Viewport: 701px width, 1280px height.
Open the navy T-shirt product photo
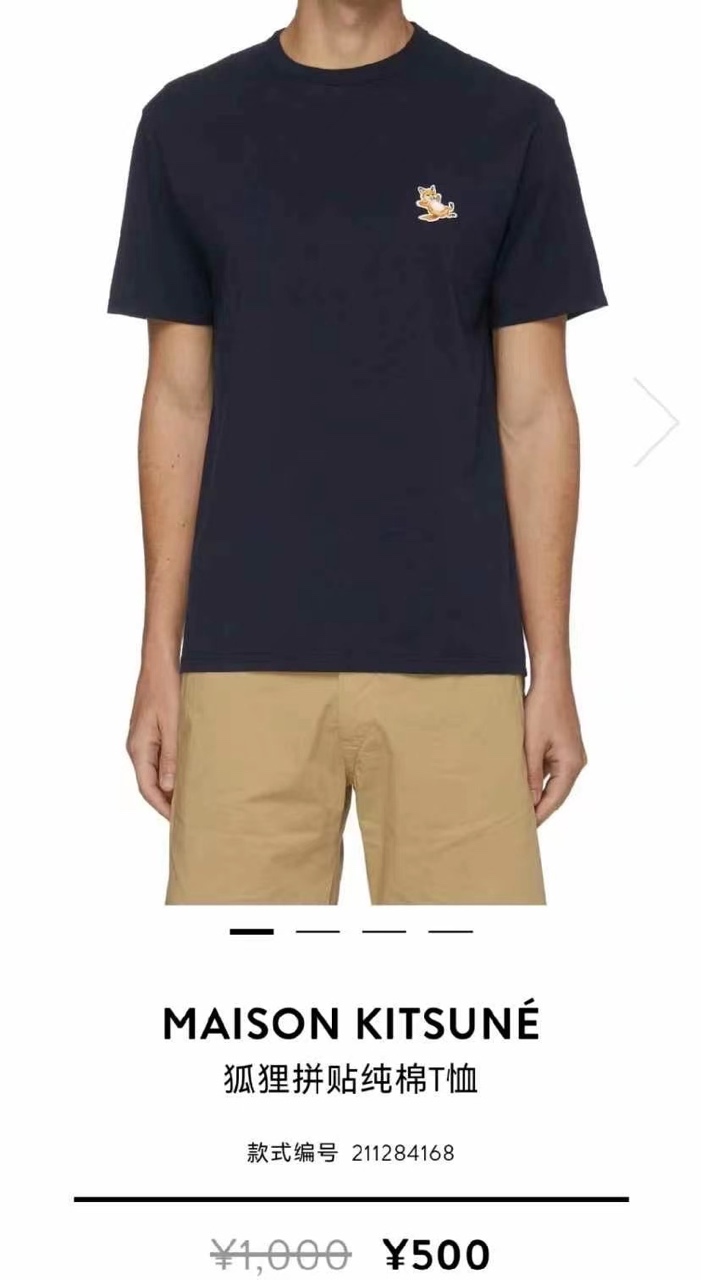(355, 400)
